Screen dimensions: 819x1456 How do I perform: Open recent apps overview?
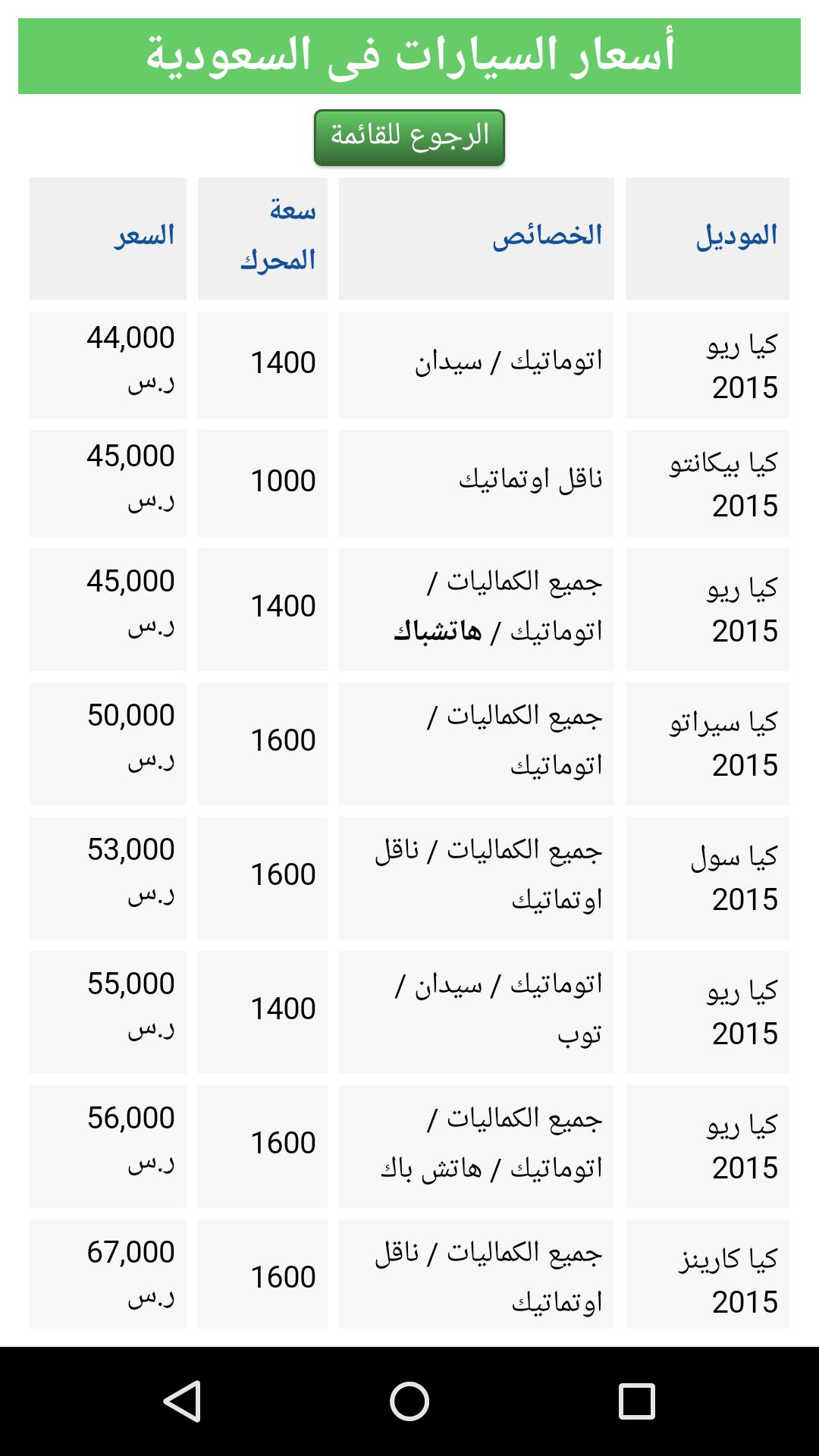click(637, 1401)
